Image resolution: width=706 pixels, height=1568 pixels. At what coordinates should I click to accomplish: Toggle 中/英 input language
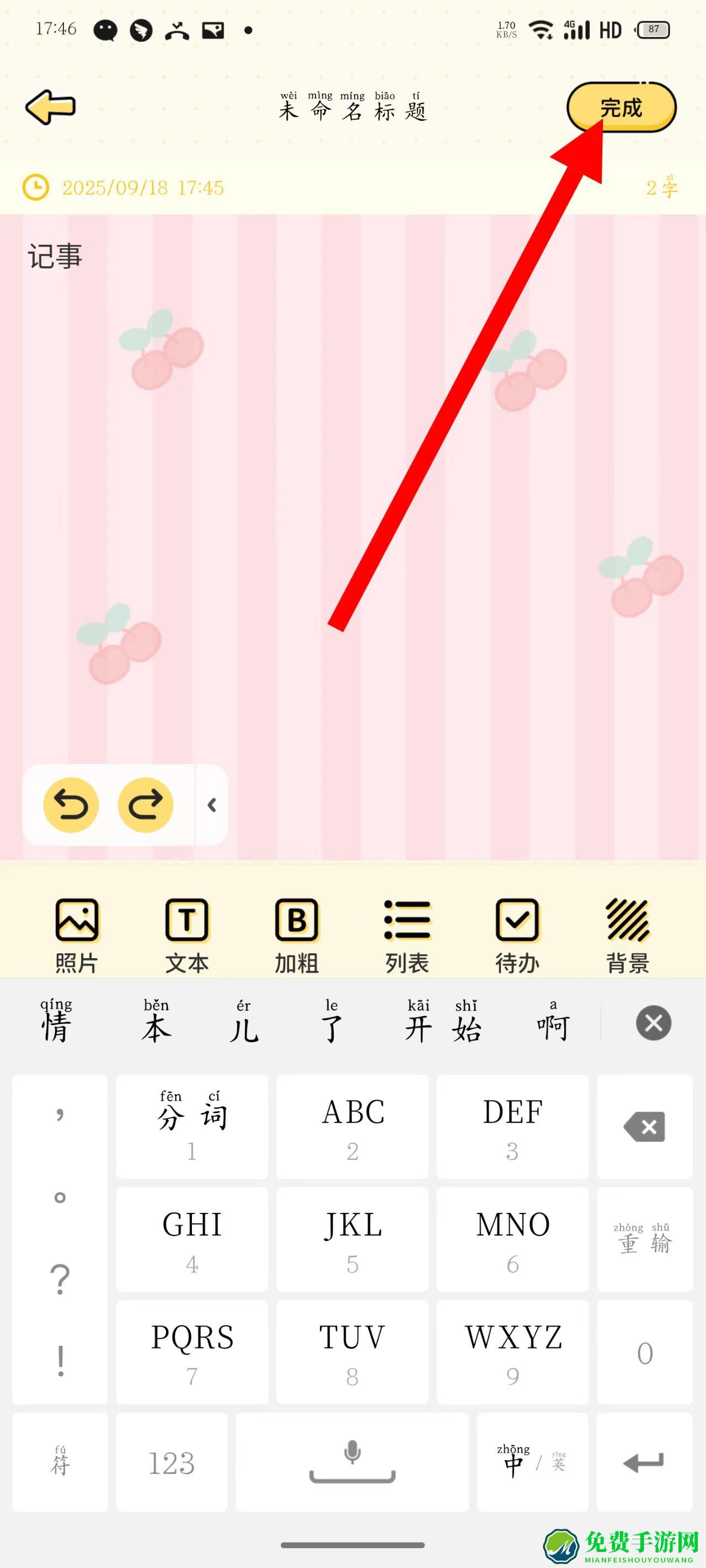[x=532, y=1463]
